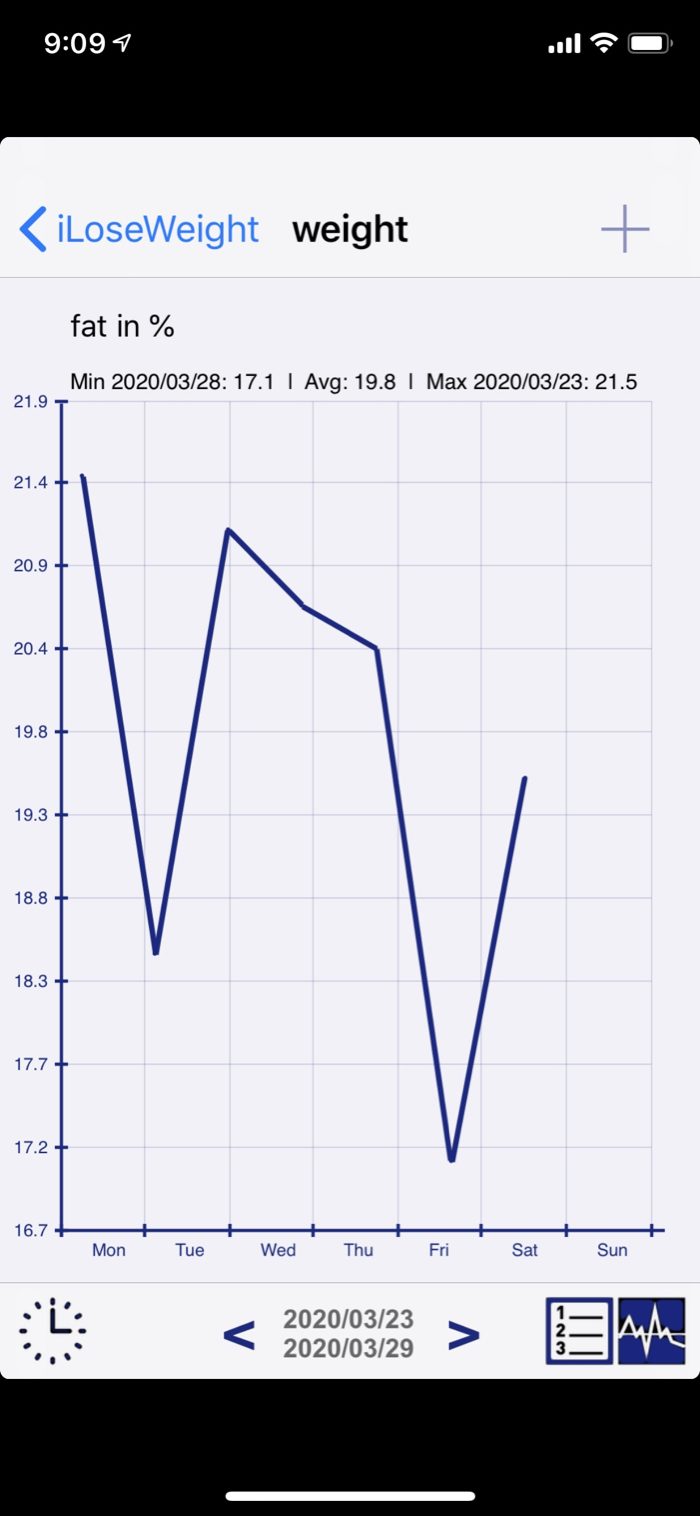Show the previous week

coord(238,1334)
